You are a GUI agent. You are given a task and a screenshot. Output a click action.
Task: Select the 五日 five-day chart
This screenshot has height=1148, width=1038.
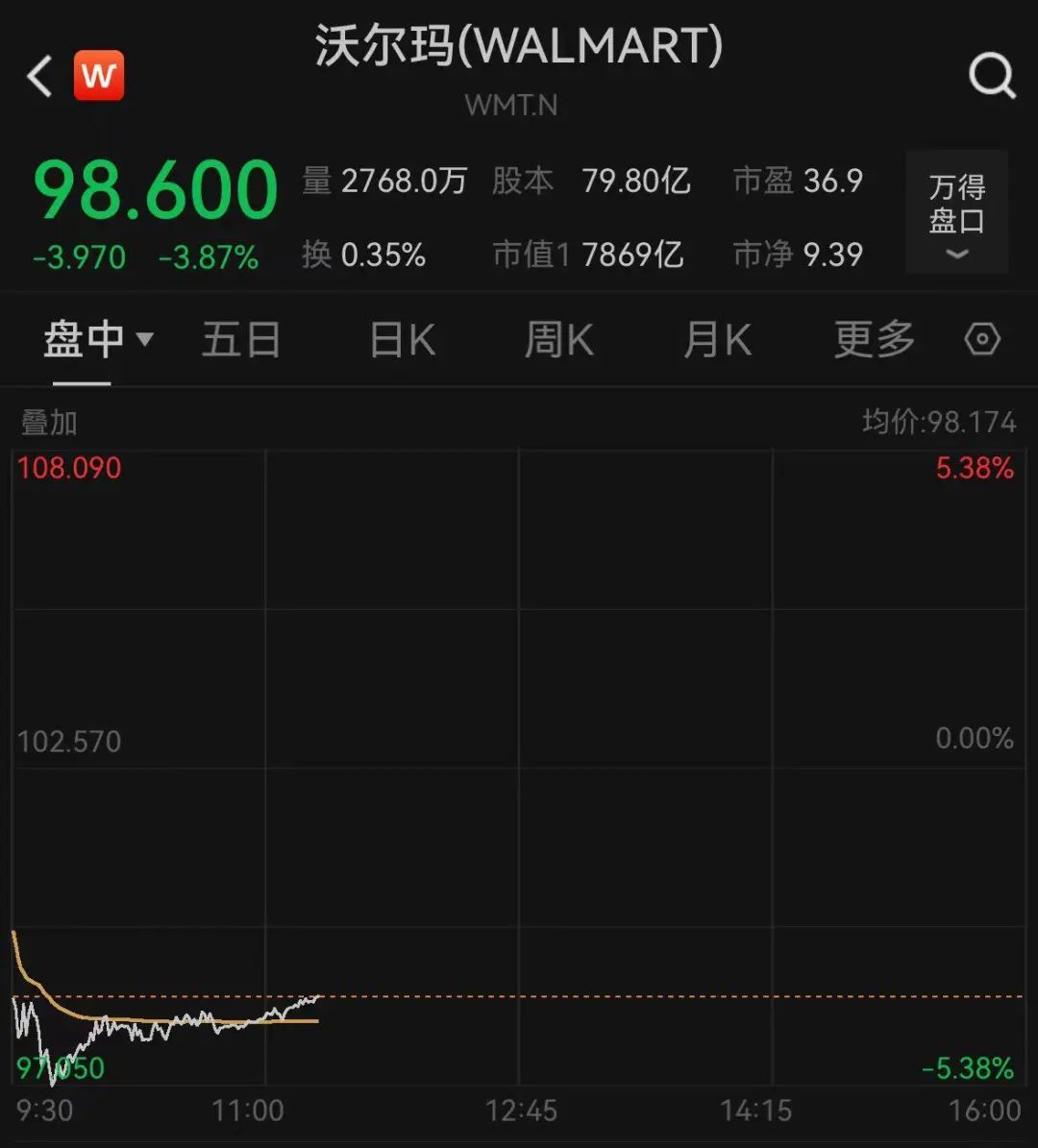[x=241, y=339]
